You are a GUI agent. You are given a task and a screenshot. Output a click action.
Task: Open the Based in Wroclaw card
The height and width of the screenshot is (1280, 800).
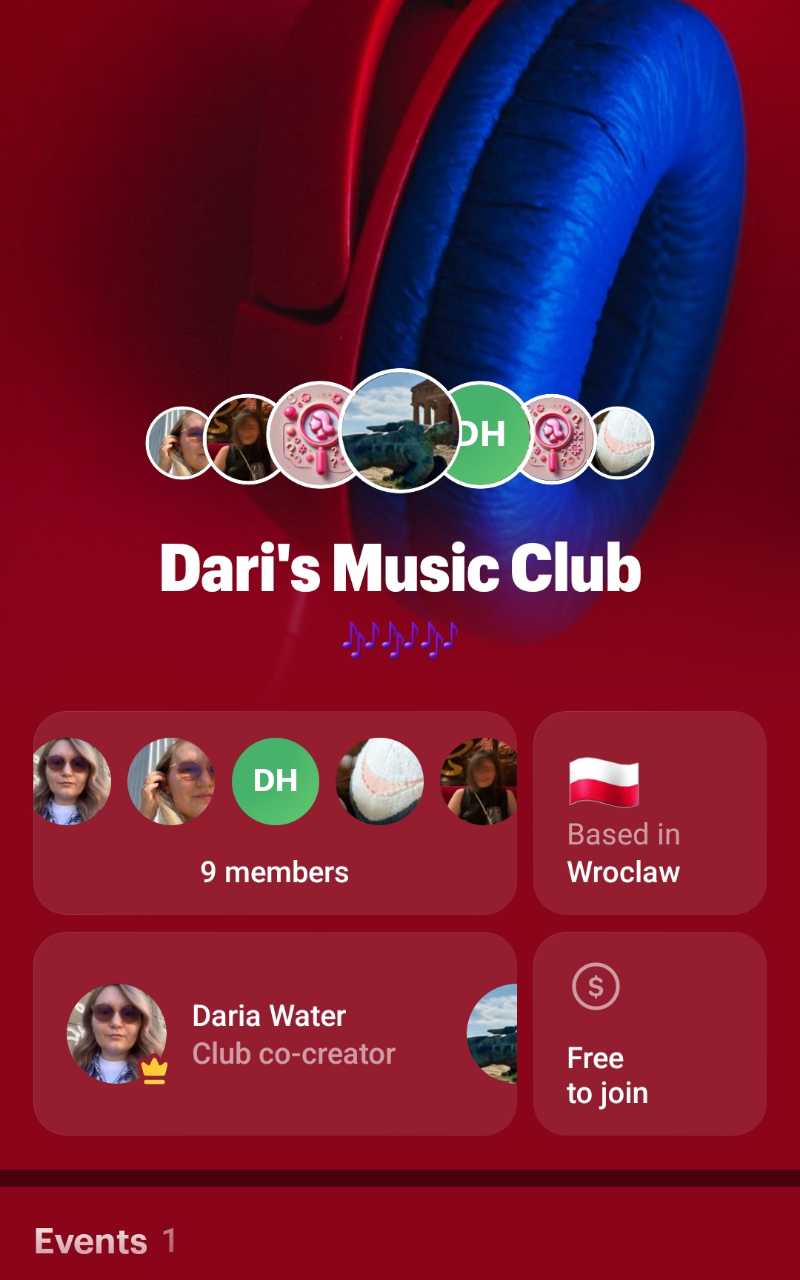[649, 813]
